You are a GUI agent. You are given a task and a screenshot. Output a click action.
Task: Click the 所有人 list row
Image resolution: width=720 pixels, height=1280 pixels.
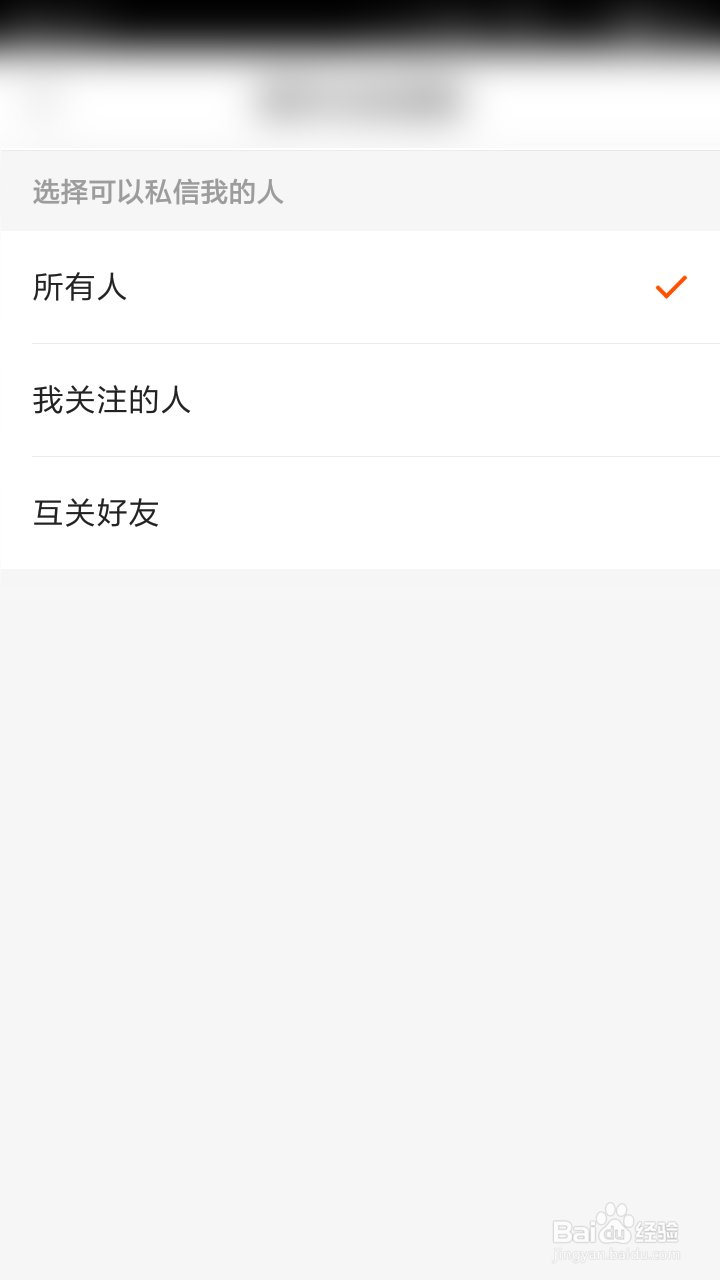pos(360,288)
